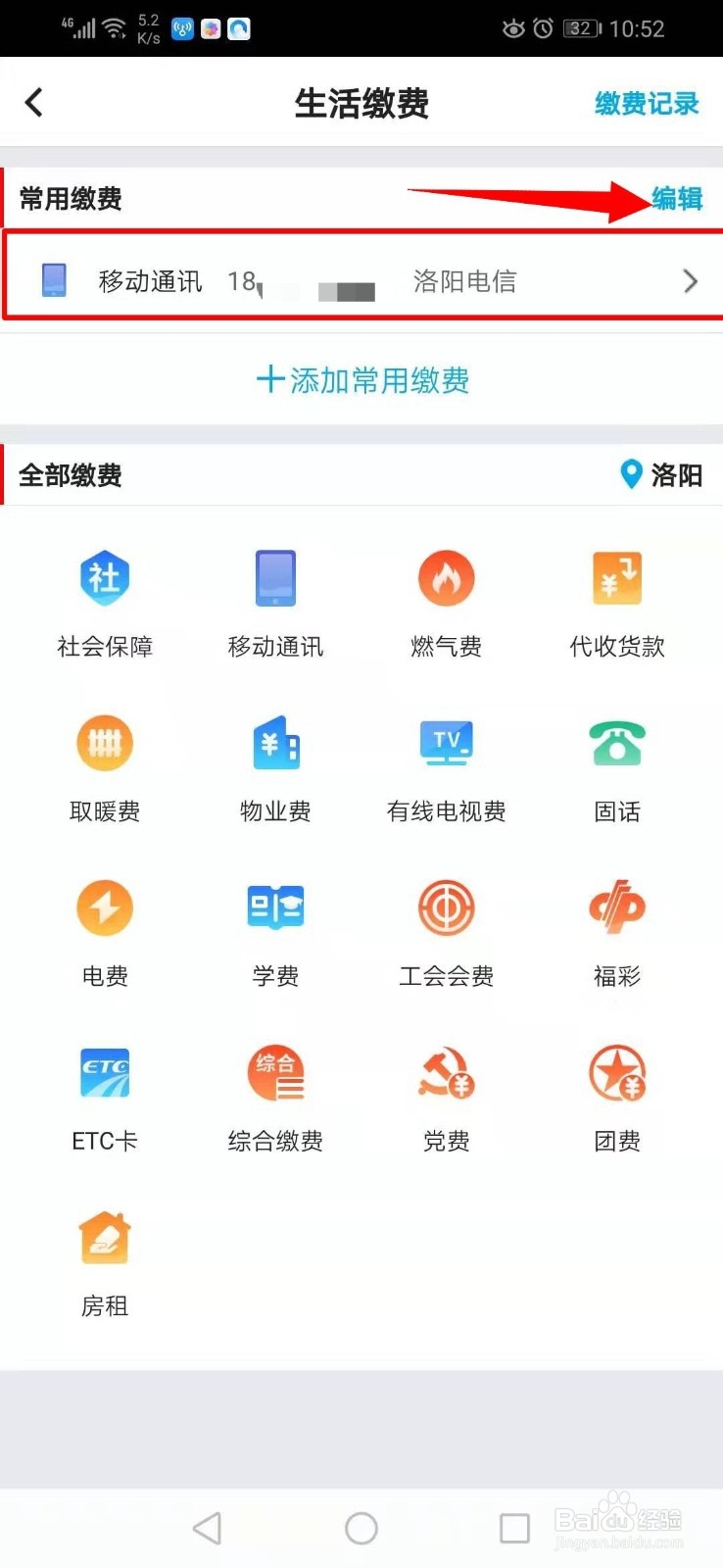Select the 福彩 lottery icon
This screenshot has height=1568, width=723.
(x=616, y=927)
